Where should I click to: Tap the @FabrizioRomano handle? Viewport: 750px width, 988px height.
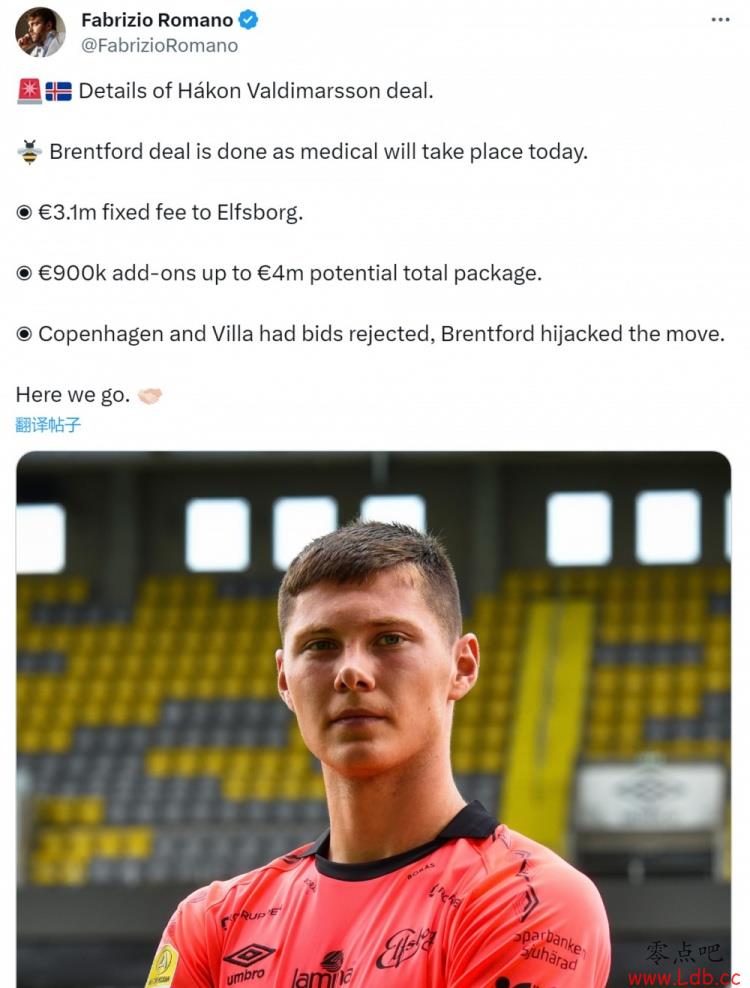click(159, 45)
